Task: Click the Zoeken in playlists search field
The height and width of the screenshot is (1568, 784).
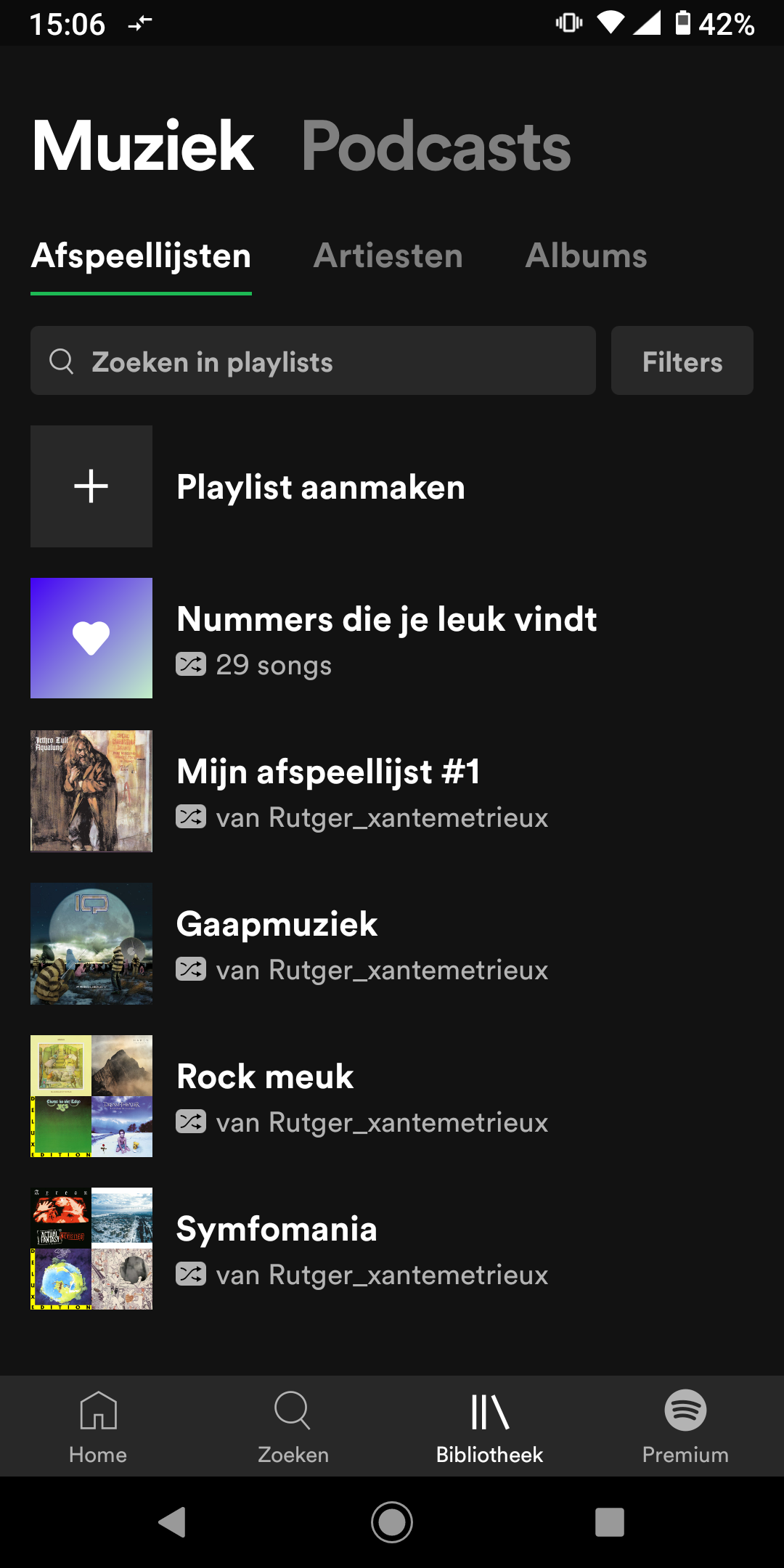Action: [312, 361]
